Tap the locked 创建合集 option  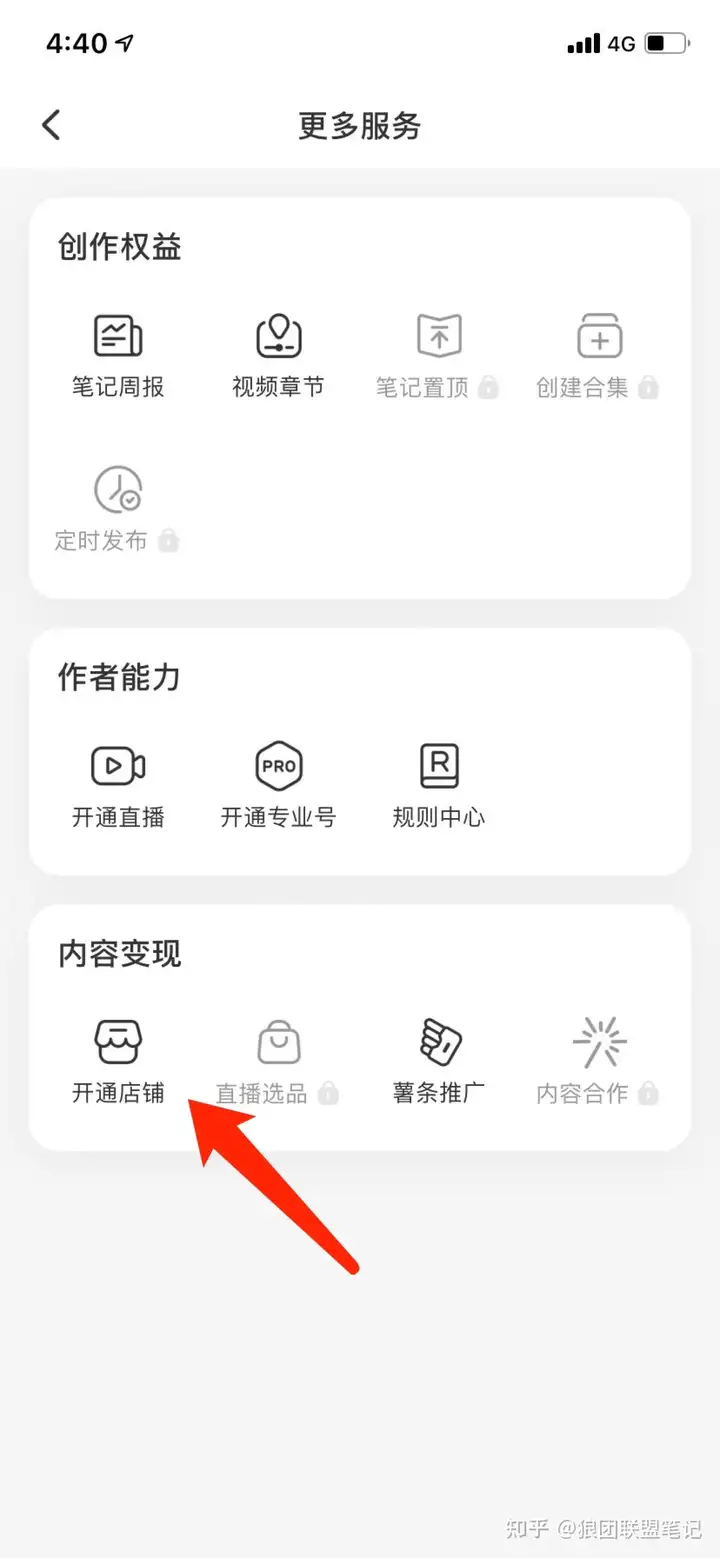(598, 354)
